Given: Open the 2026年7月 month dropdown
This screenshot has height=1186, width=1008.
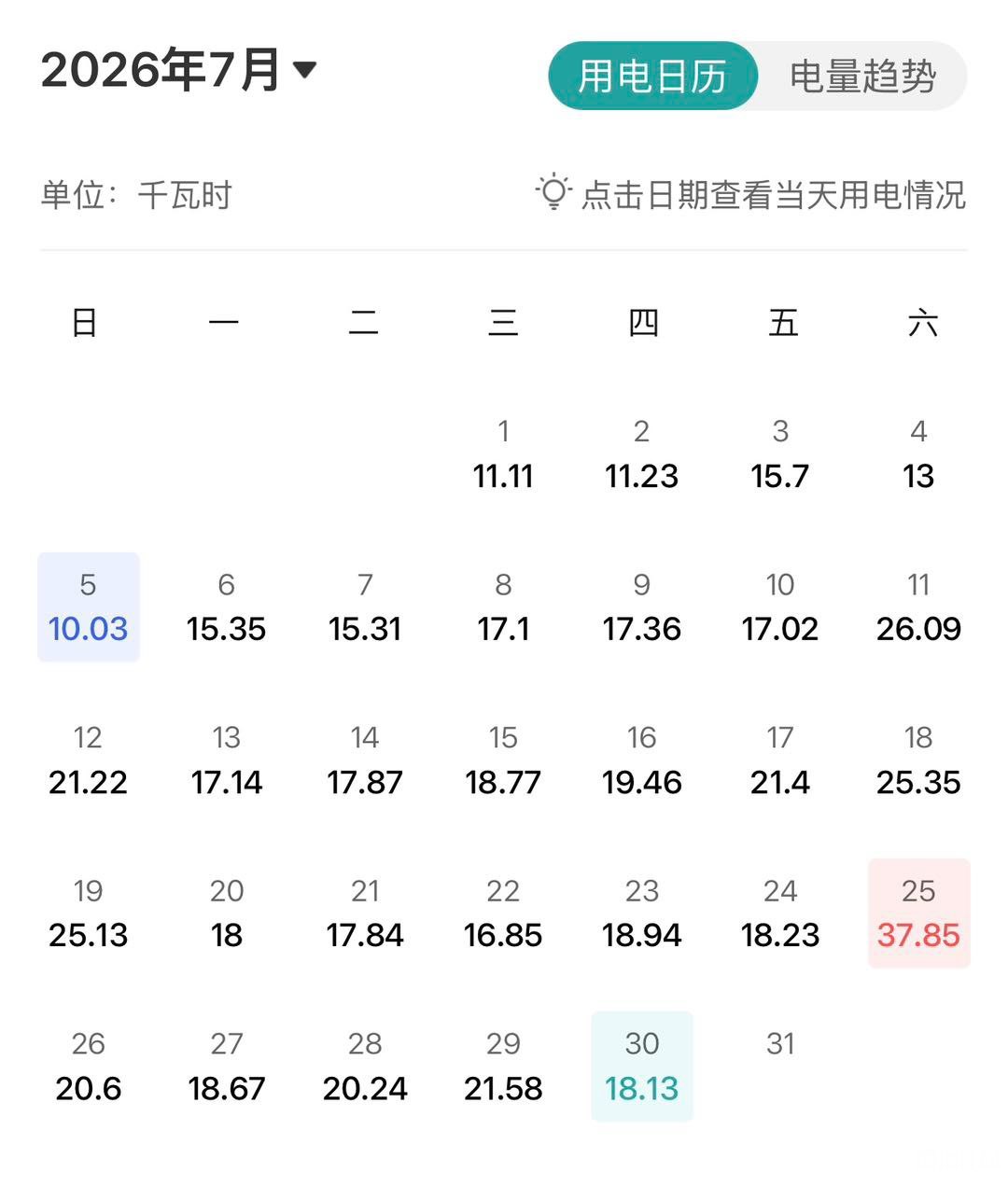Looking at the screenshot, I should pyautogui.click(x=179, y=70).
